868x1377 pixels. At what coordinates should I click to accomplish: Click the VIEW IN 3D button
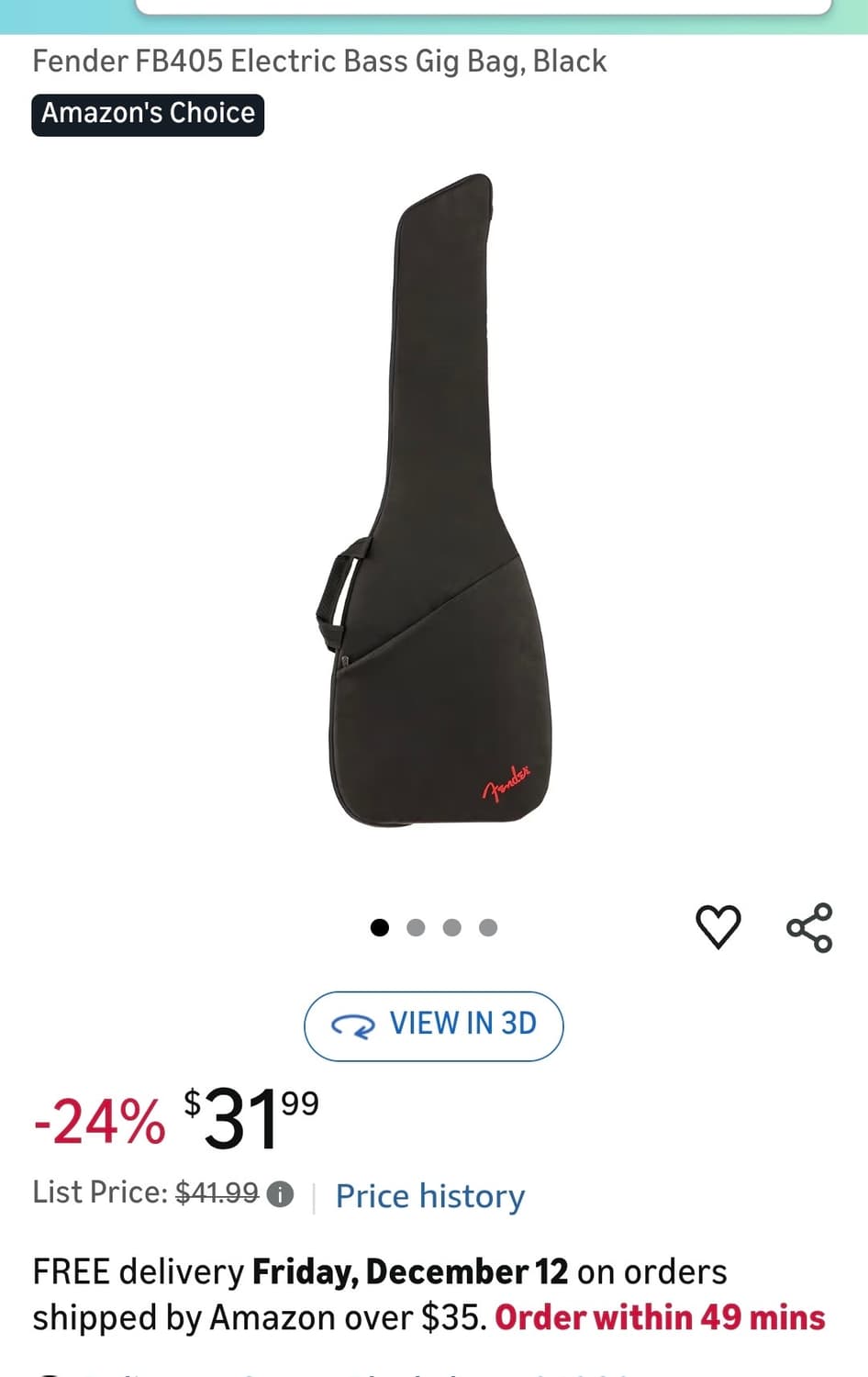433,1025
